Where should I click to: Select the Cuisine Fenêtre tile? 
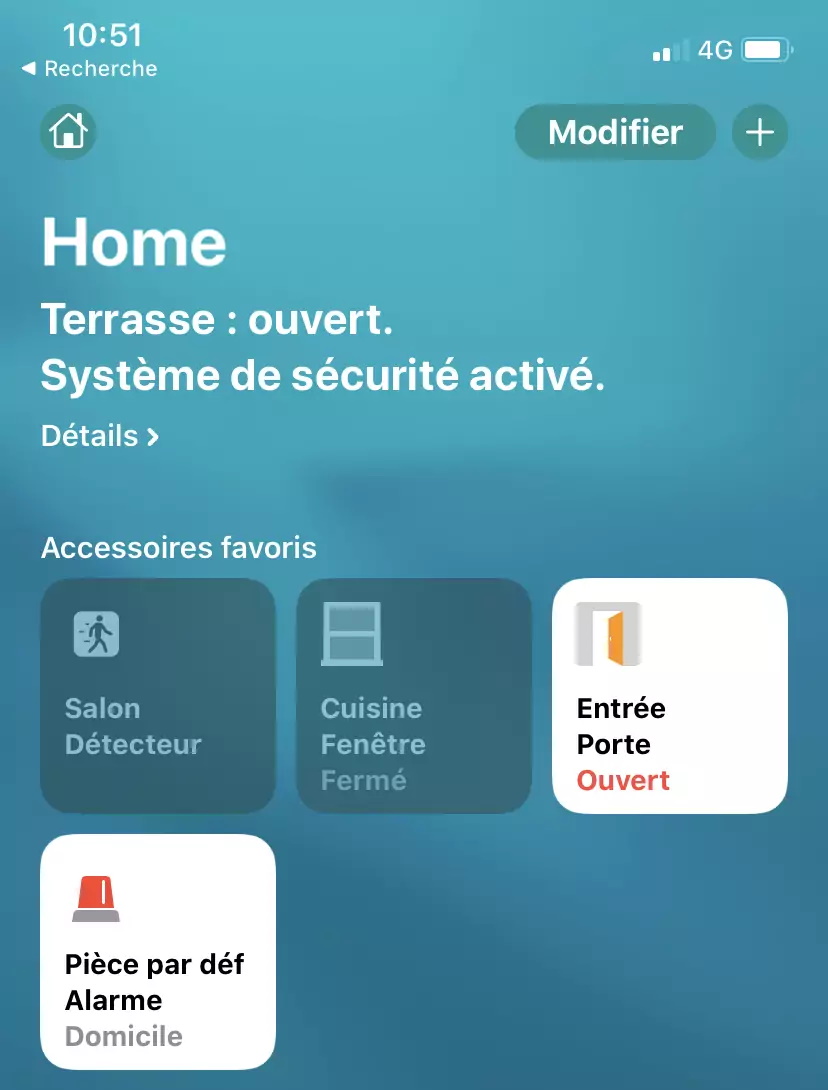[x=414, y=695]
